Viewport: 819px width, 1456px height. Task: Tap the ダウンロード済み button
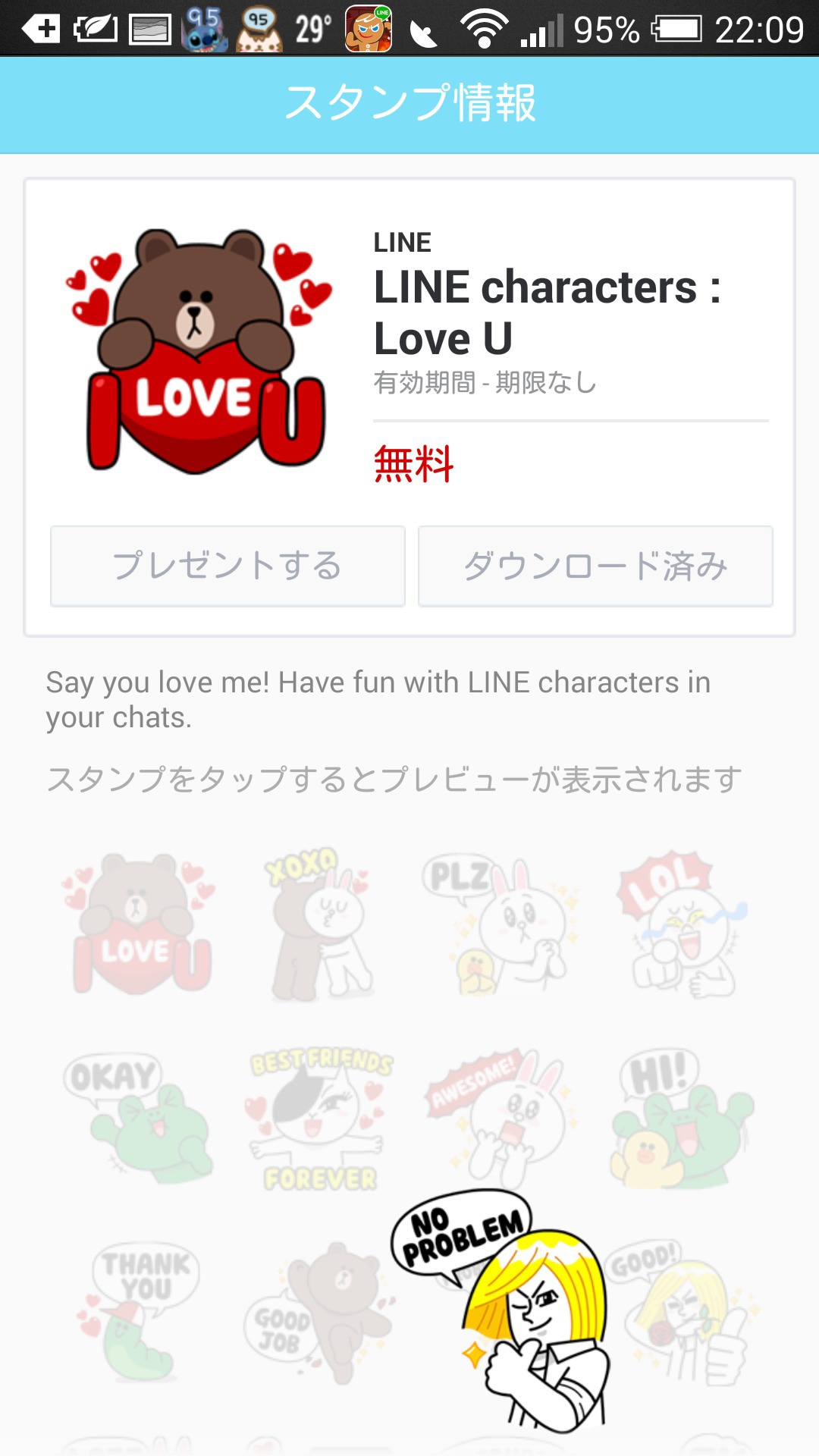pos(595,566)
